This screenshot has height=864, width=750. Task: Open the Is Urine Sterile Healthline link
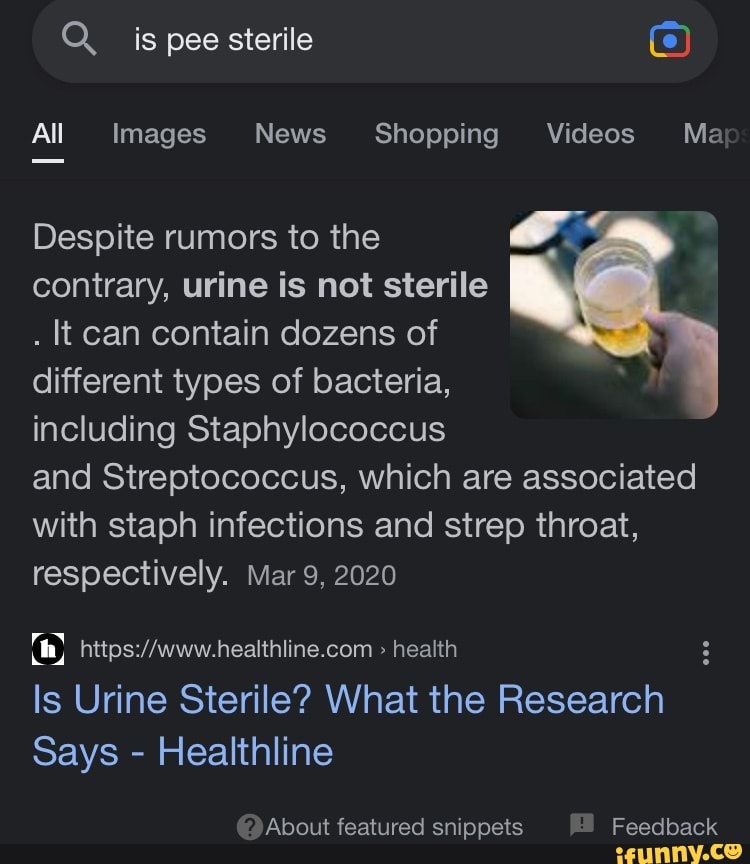[x=348, y=725]
